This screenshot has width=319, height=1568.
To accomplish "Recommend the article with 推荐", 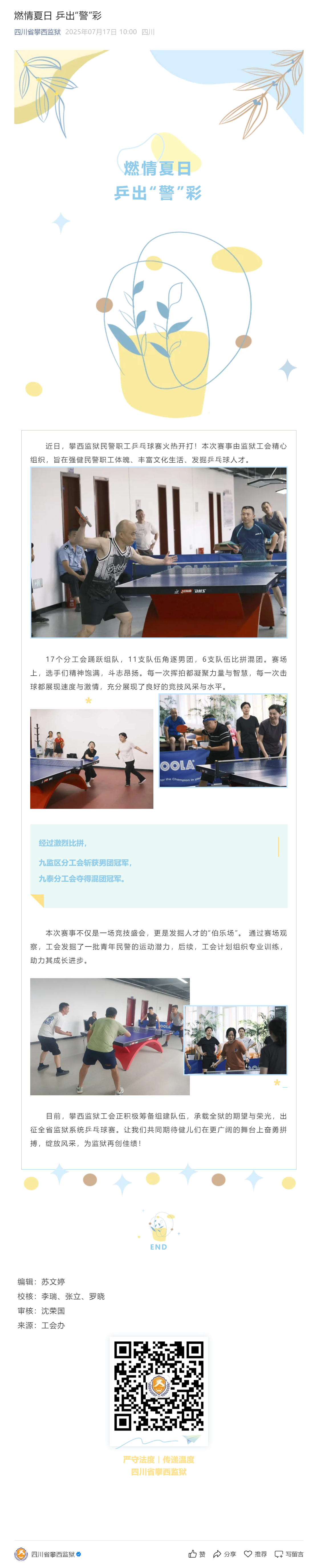I will click(x=255, y=1553).
